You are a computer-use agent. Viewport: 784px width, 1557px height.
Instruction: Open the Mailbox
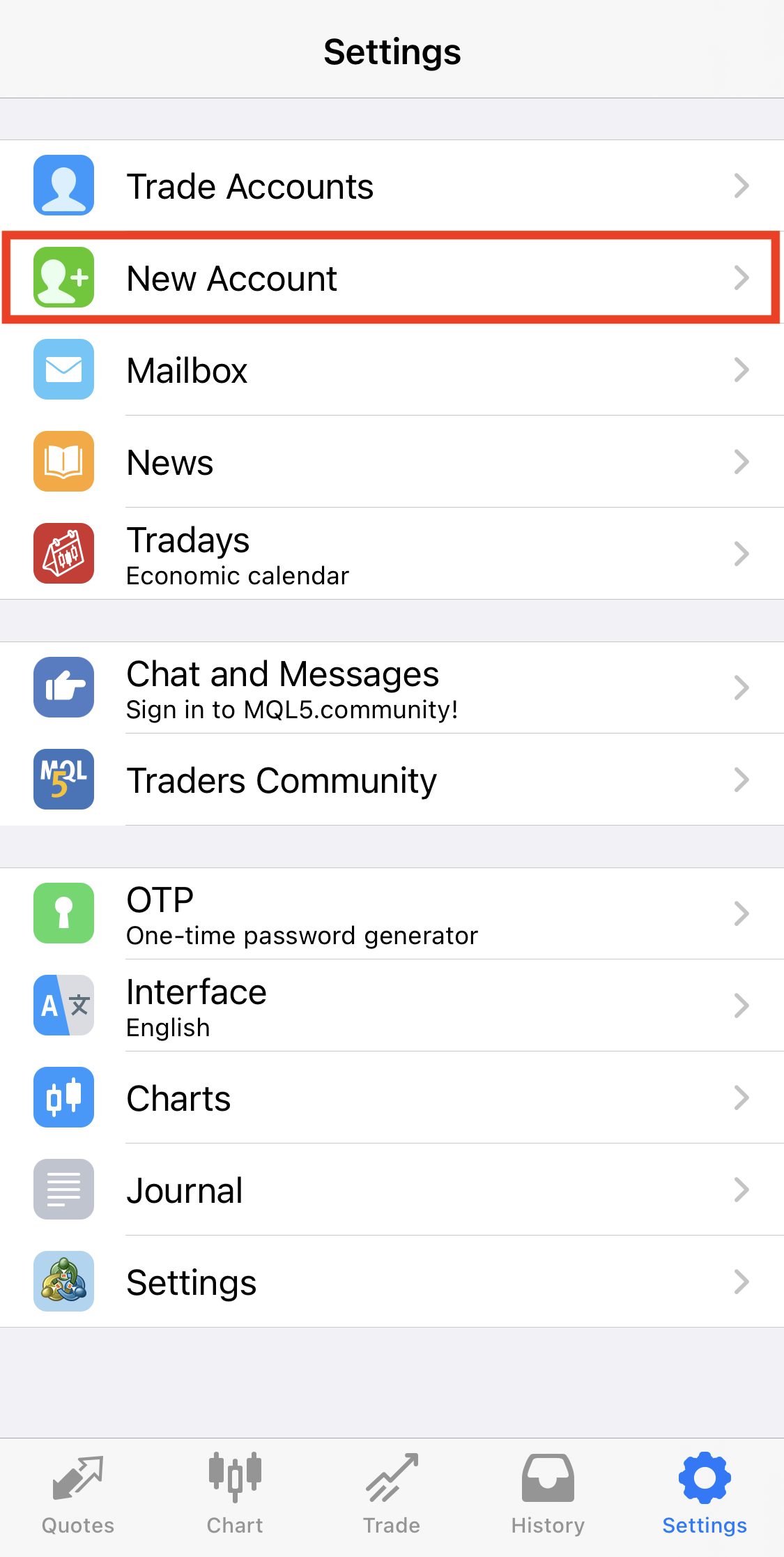point(390,370)
